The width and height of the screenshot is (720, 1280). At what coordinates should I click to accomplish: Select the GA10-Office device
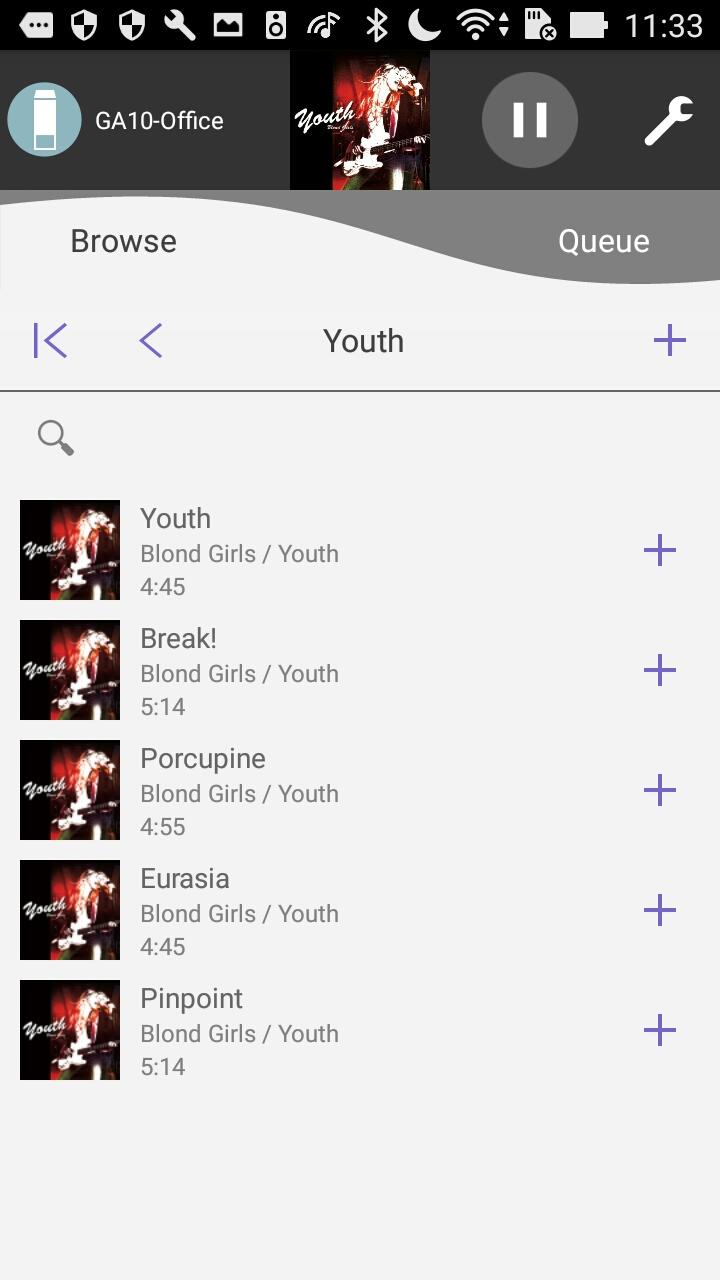coord(116,120)
